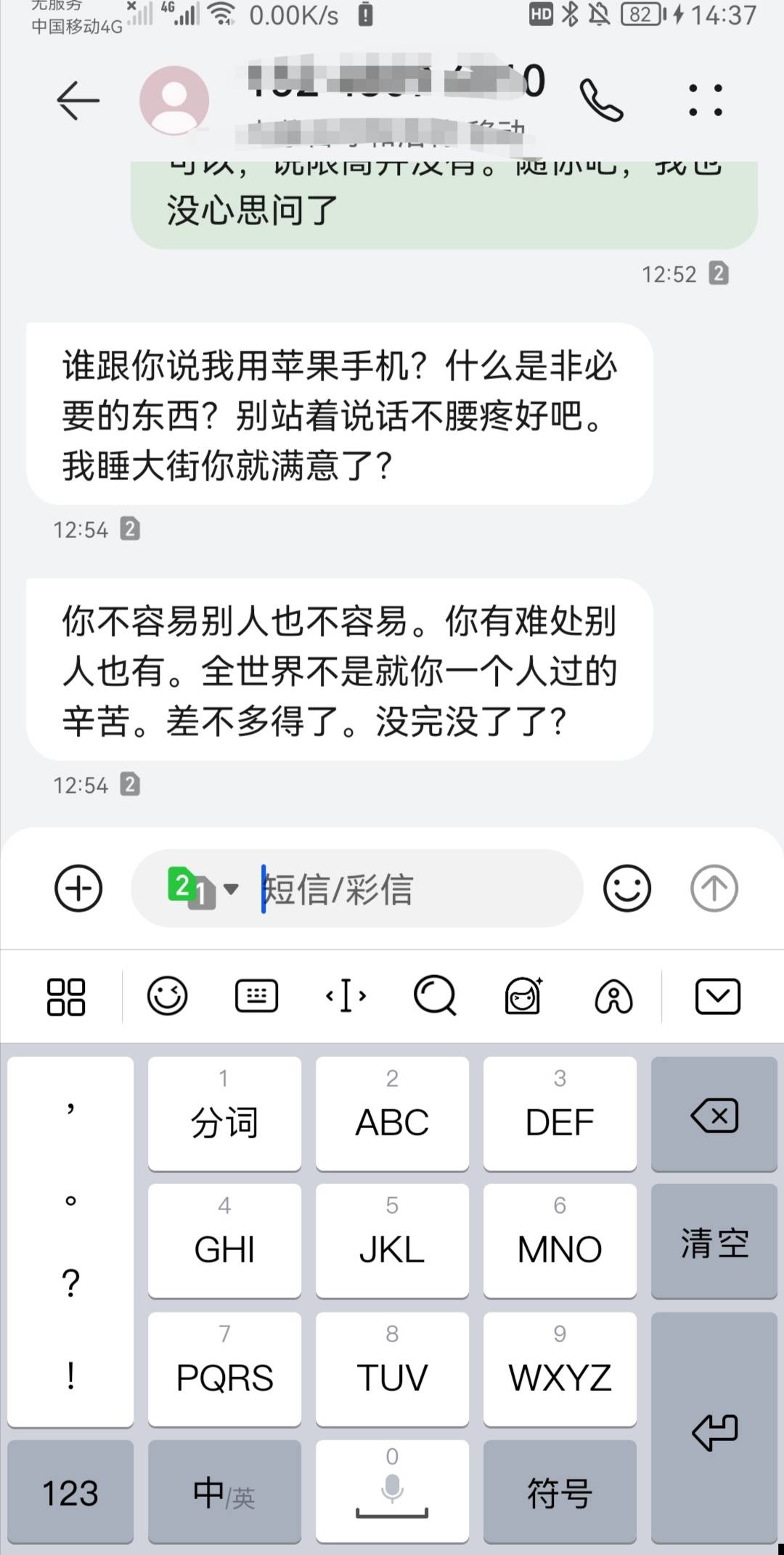Tap the plus attachment button

click(x=78, y=889)
